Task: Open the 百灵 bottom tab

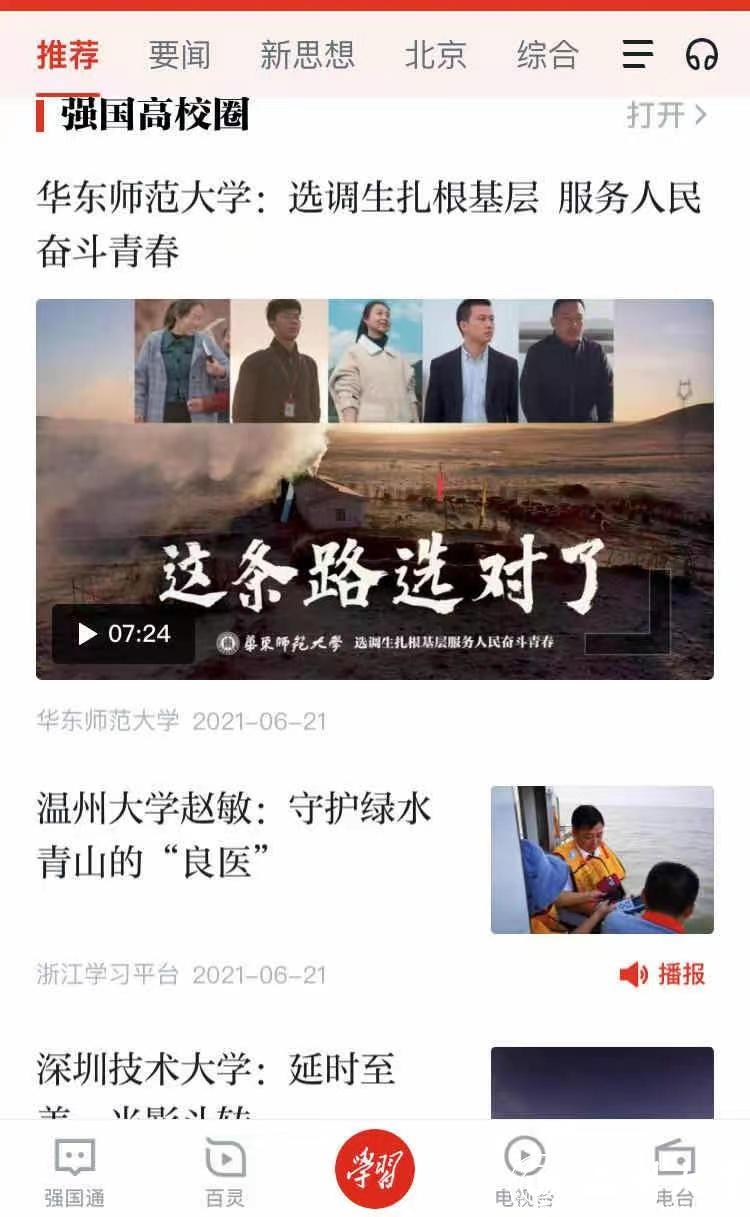Action: (x=225, y=1172)
